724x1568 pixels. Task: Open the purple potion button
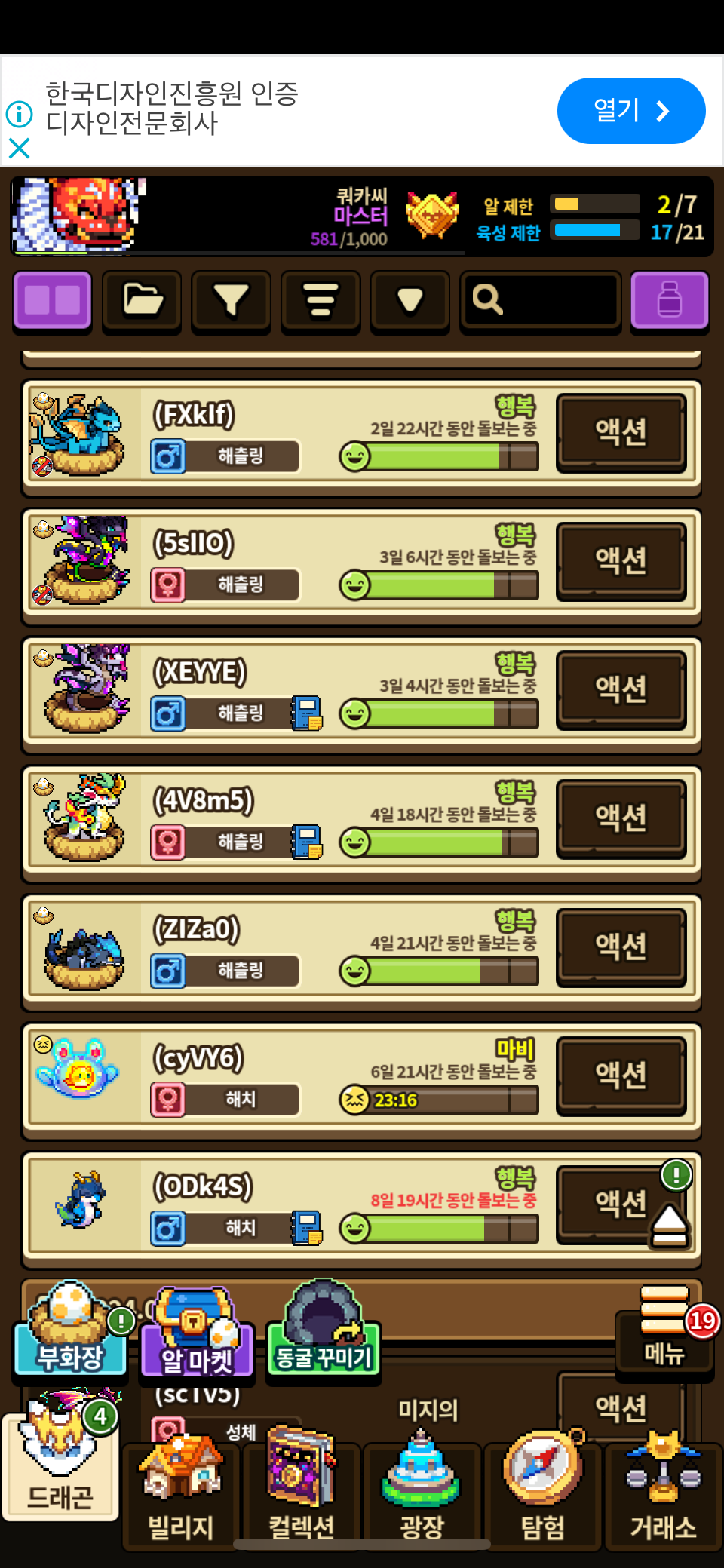pos(669,300)
